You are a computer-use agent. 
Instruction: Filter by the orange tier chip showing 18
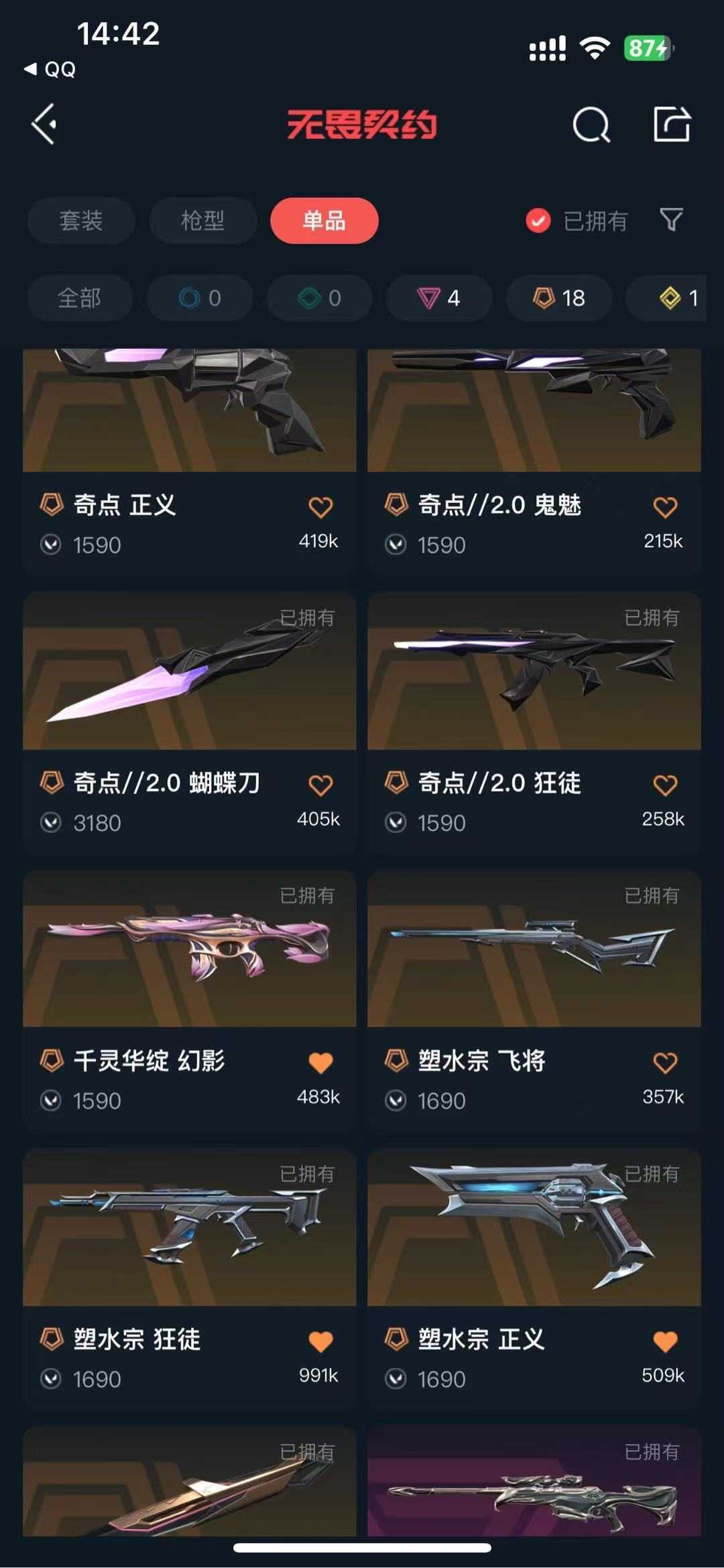(x=559, y=298)
